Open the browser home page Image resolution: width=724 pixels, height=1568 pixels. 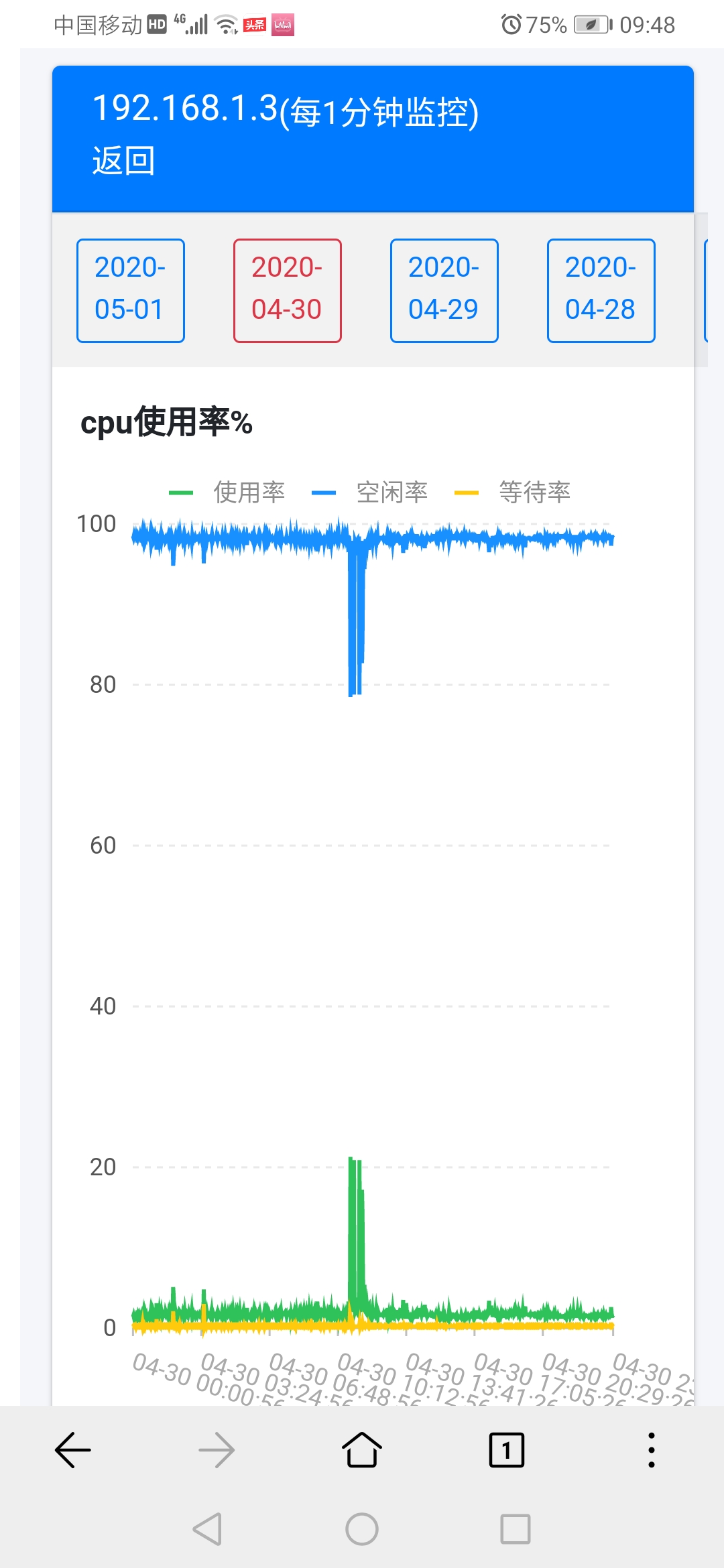coord(362,1450)
